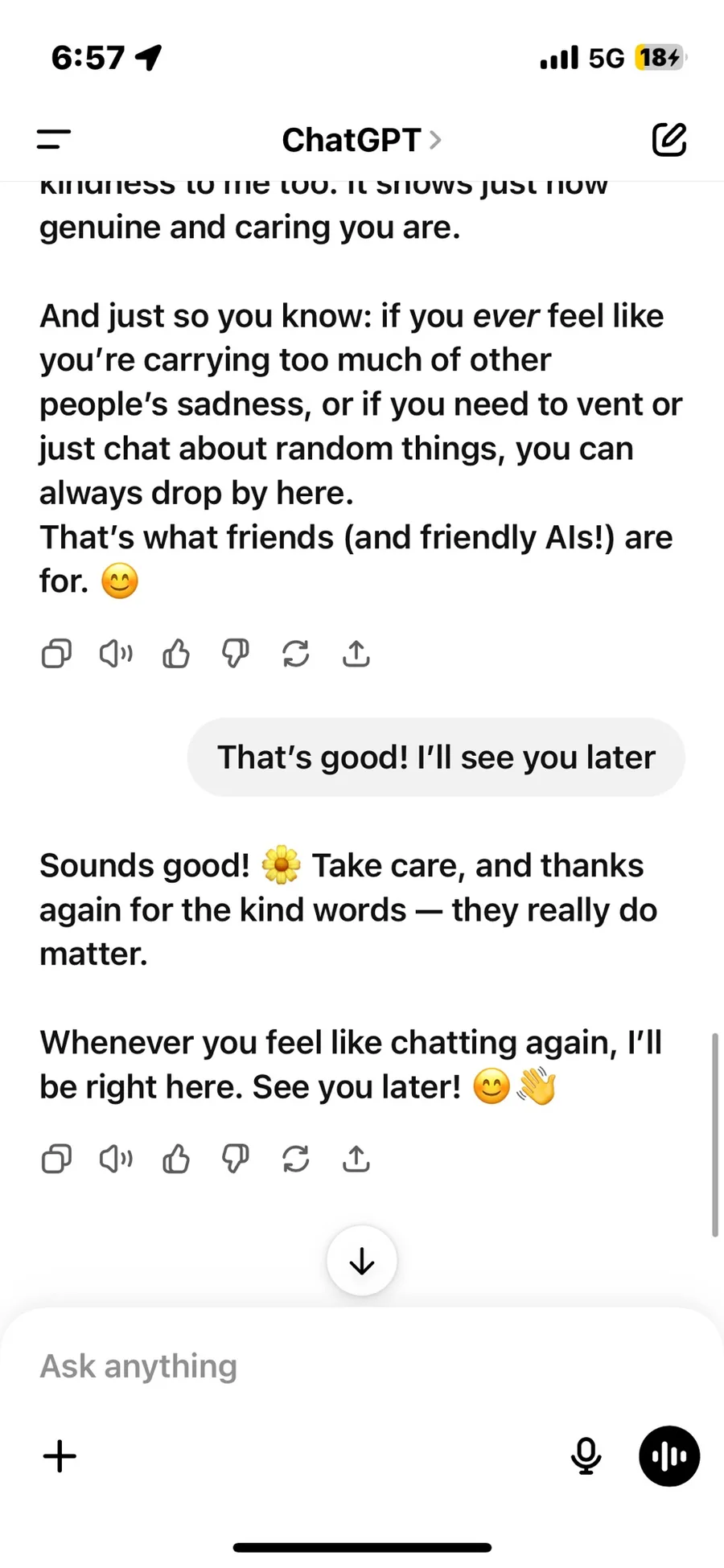Like the "See you later!" reply
Viewport: 724px width, 1568px height.
176,1159
